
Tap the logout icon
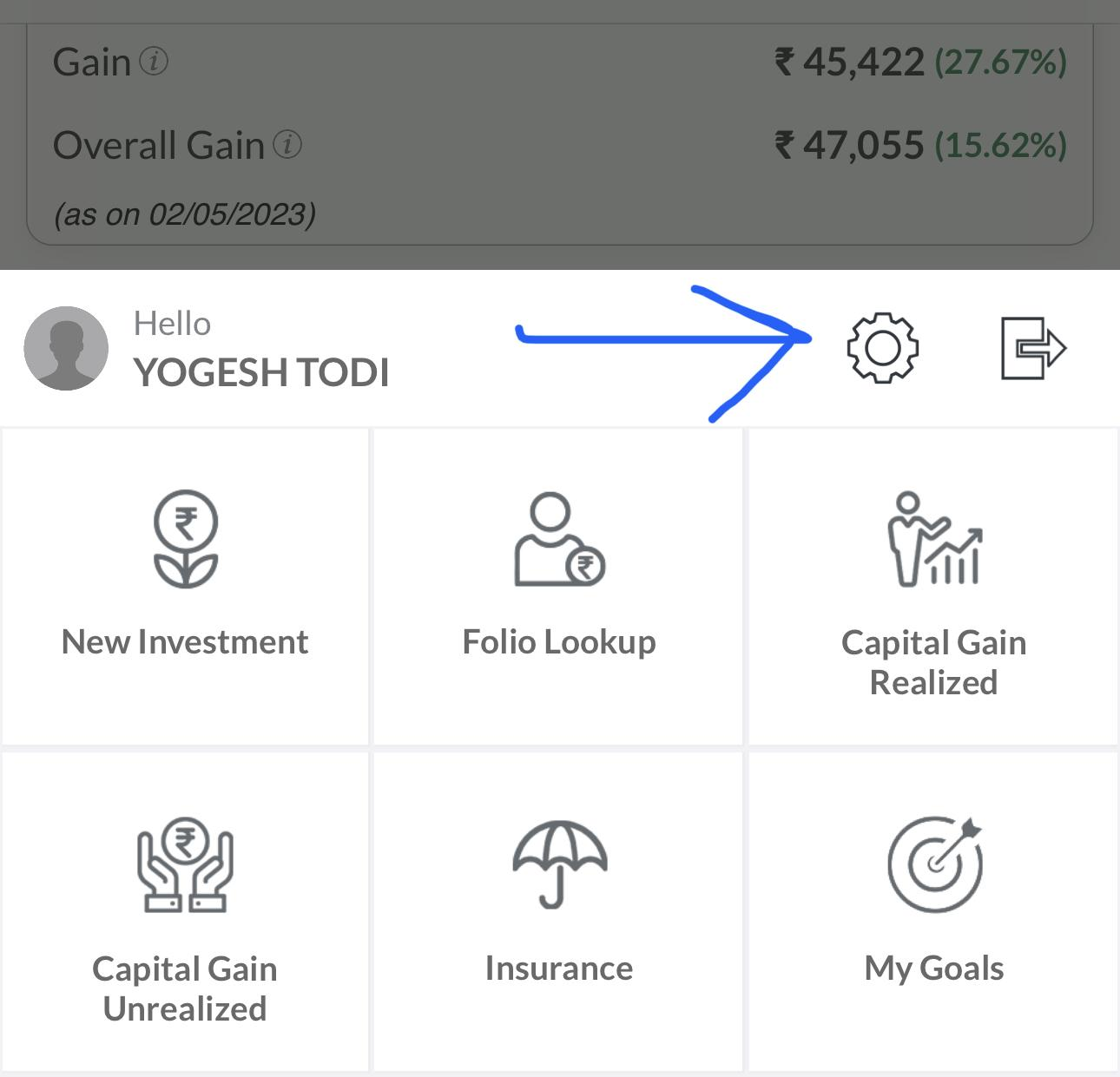(x=1033, y=348)
